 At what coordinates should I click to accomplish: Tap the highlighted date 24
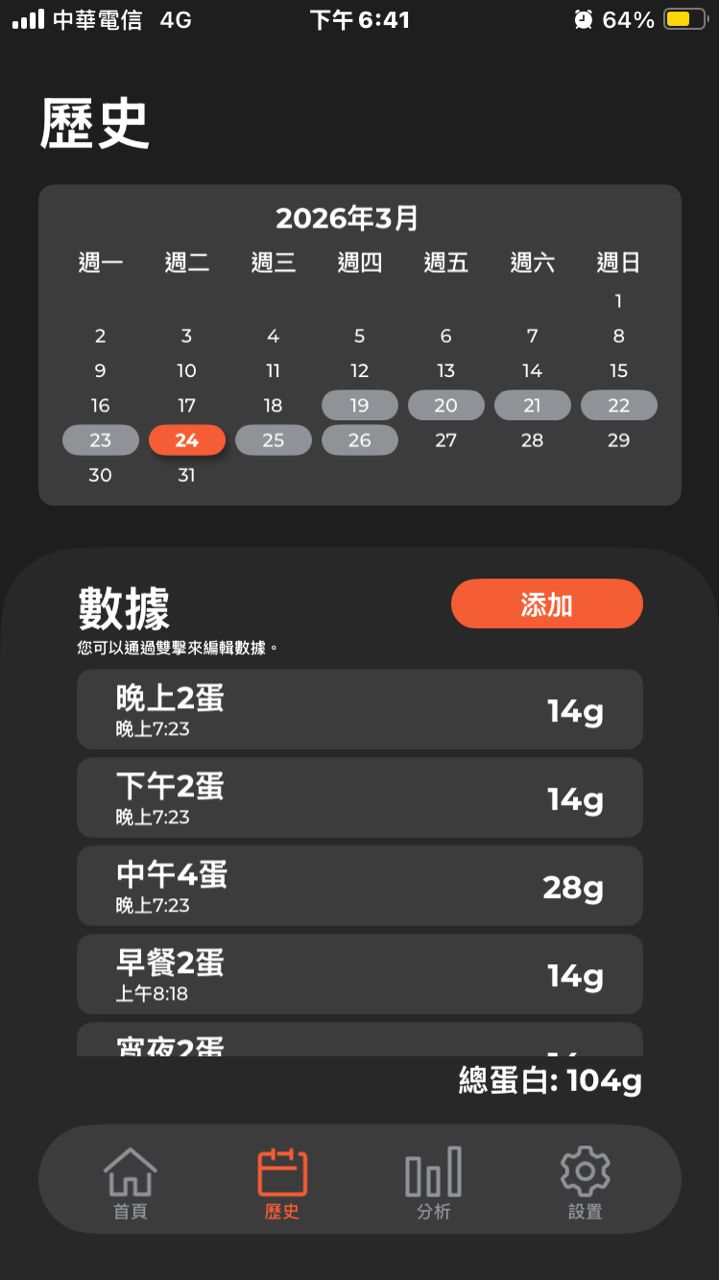(x=187, y=440)
